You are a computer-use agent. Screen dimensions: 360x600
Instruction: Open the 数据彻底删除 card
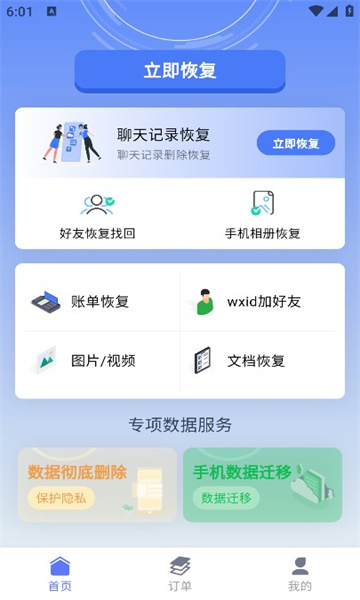[x=97, y=485]
